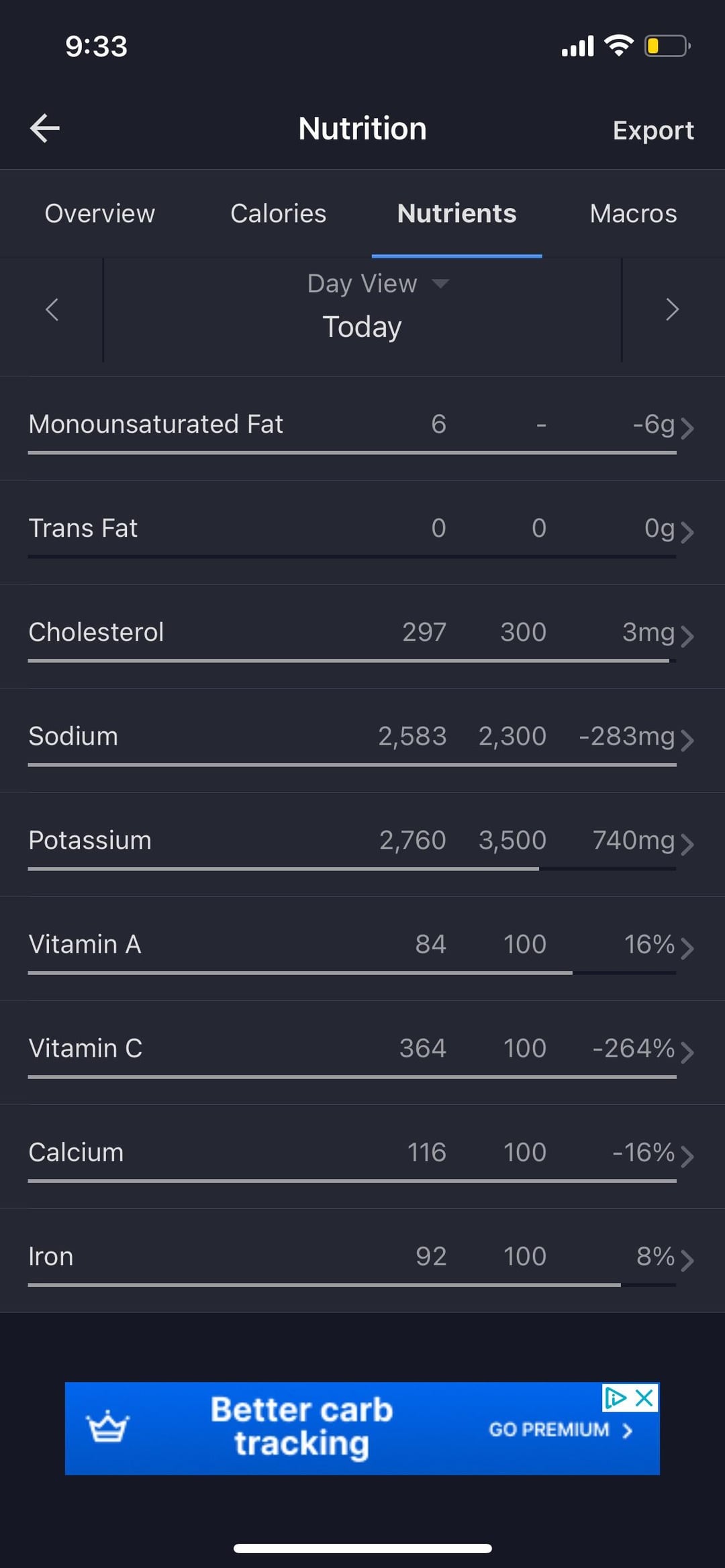Go back using the arrow
The width and height of the screenshot is (725, 1568).
45,128
